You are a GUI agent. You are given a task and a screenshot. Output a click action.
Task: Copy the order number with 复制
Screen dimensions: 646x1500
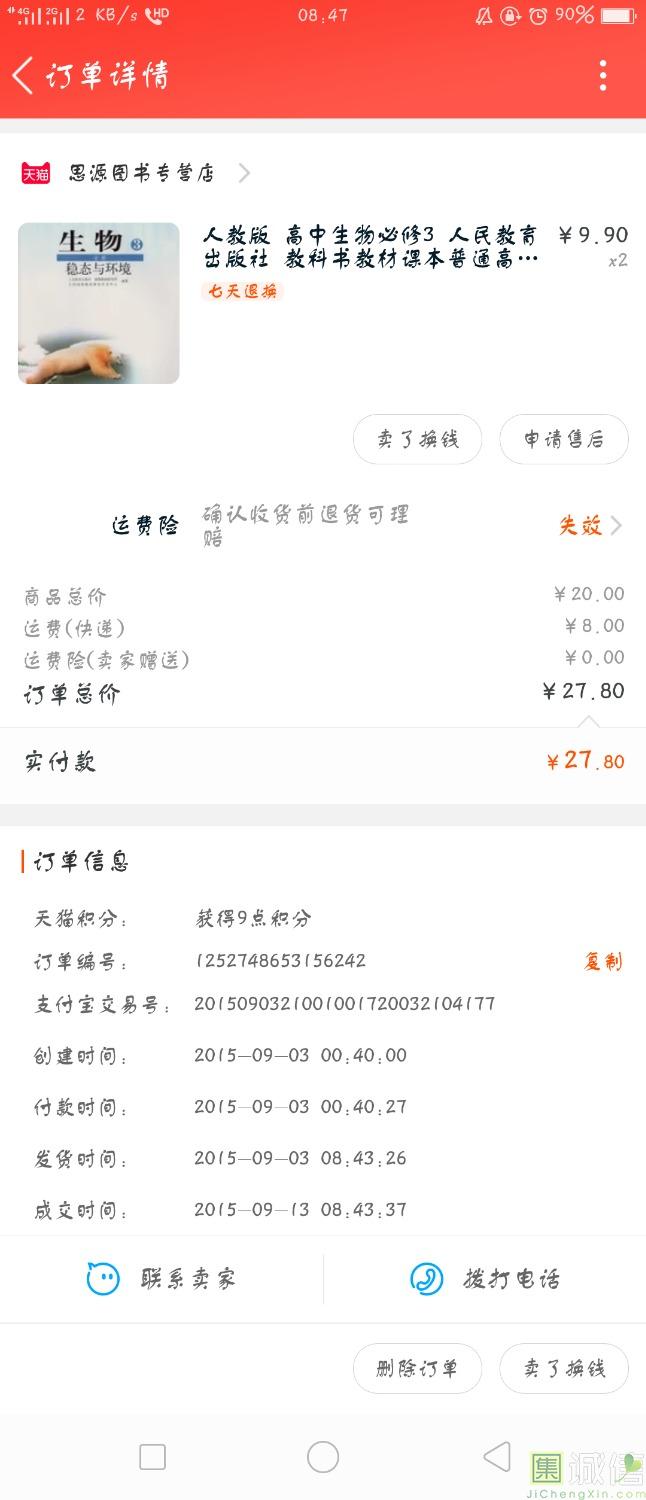[603, 961]
